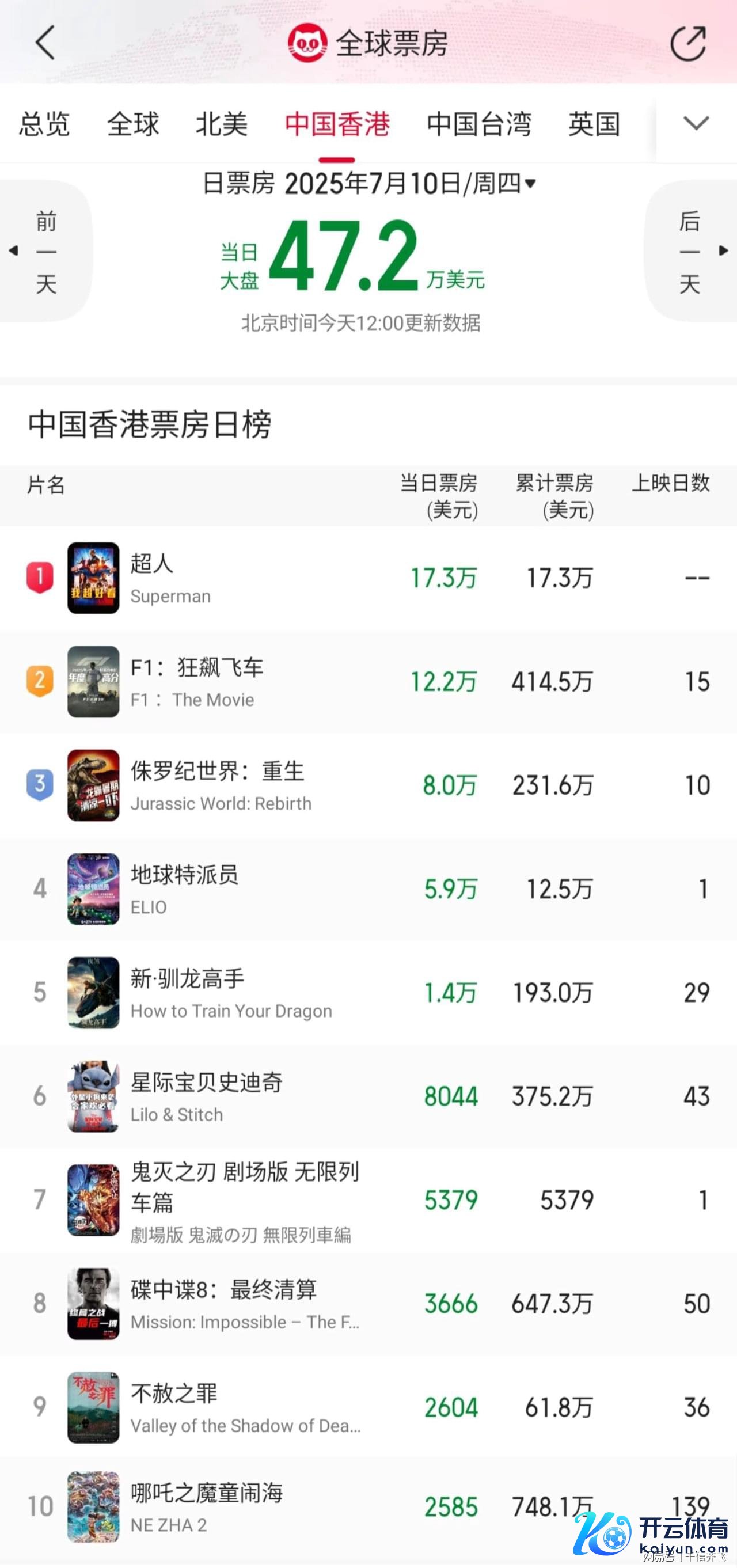Viewport: 737px width, 1568px height.
Task: Switch to the 总览 tab
Action: click(44, 124)
